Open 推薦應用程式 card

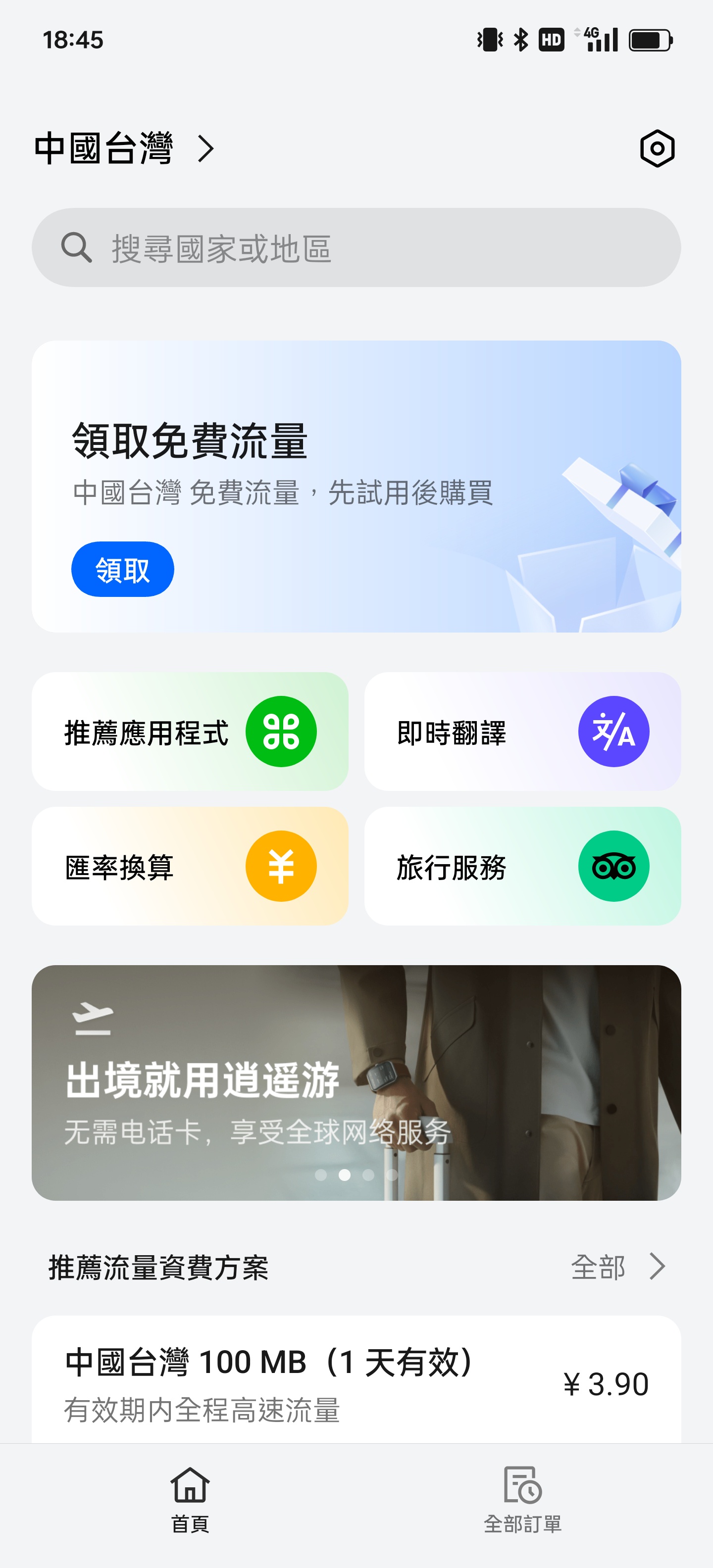point(190,731)
